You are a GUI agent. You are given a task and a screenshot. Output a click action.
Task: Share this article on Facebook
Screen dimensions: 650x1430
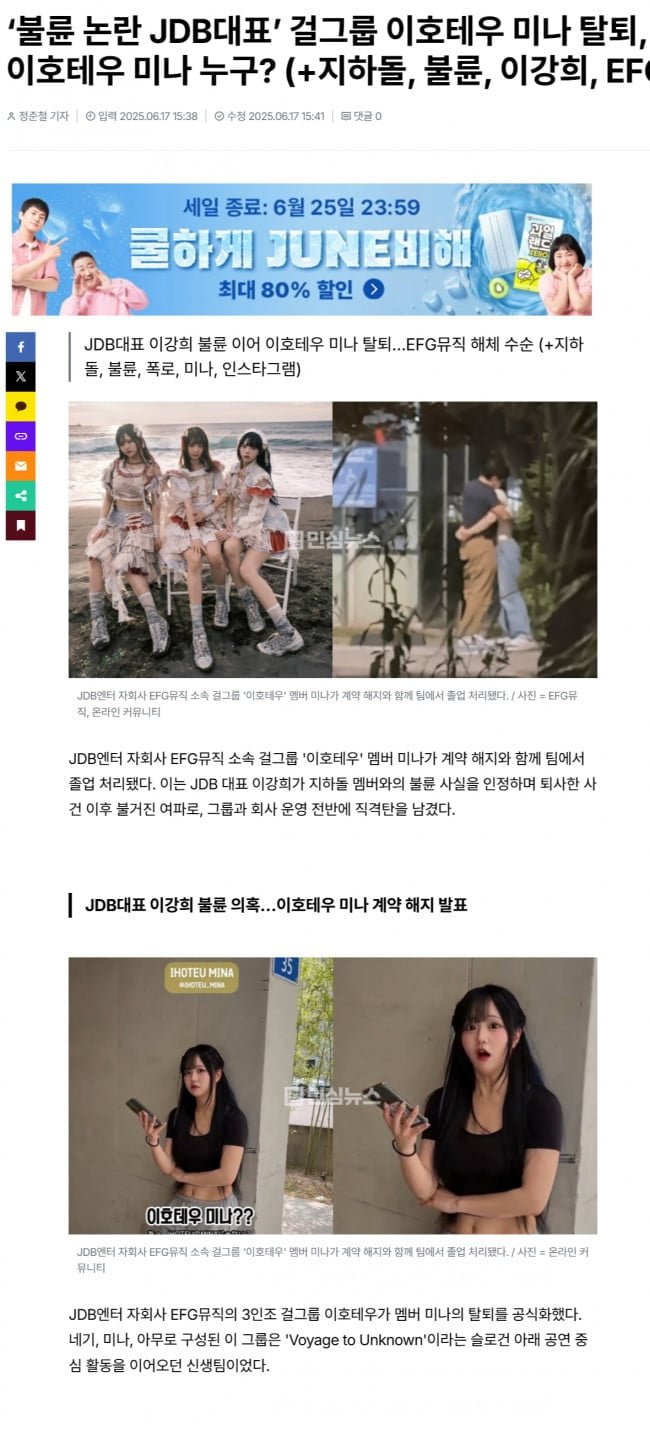click(20, 347)
